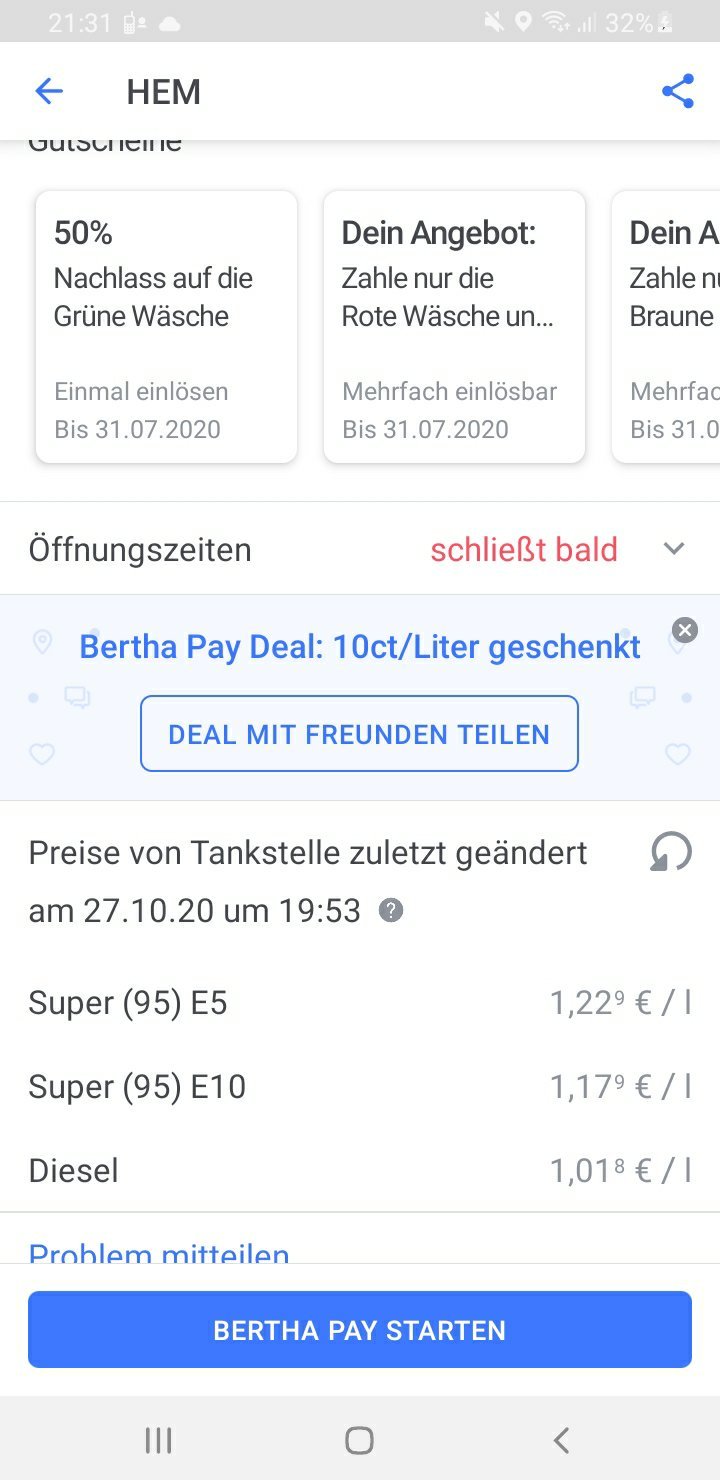Go to the home screen
The height and width of the screenshot is (1480, 720).
tap(359, 1440)
